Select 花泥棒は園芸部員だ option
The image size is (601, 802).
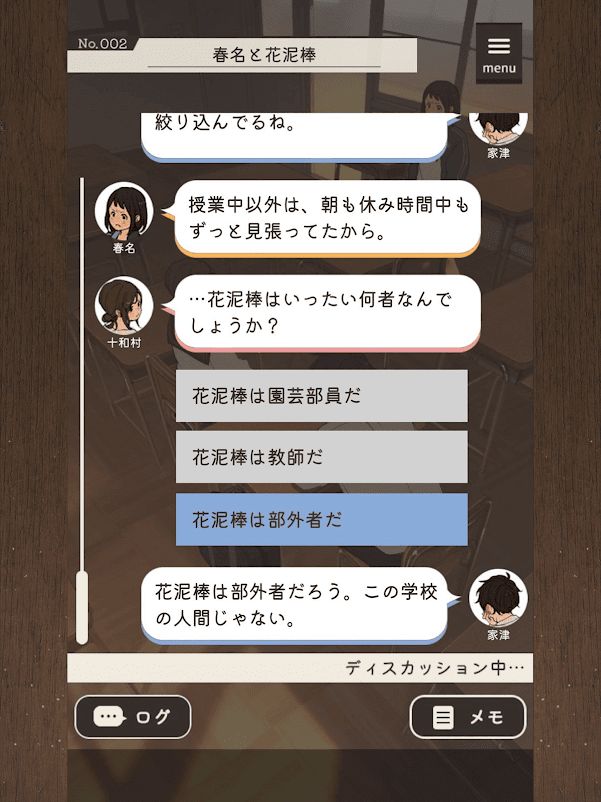322,396
